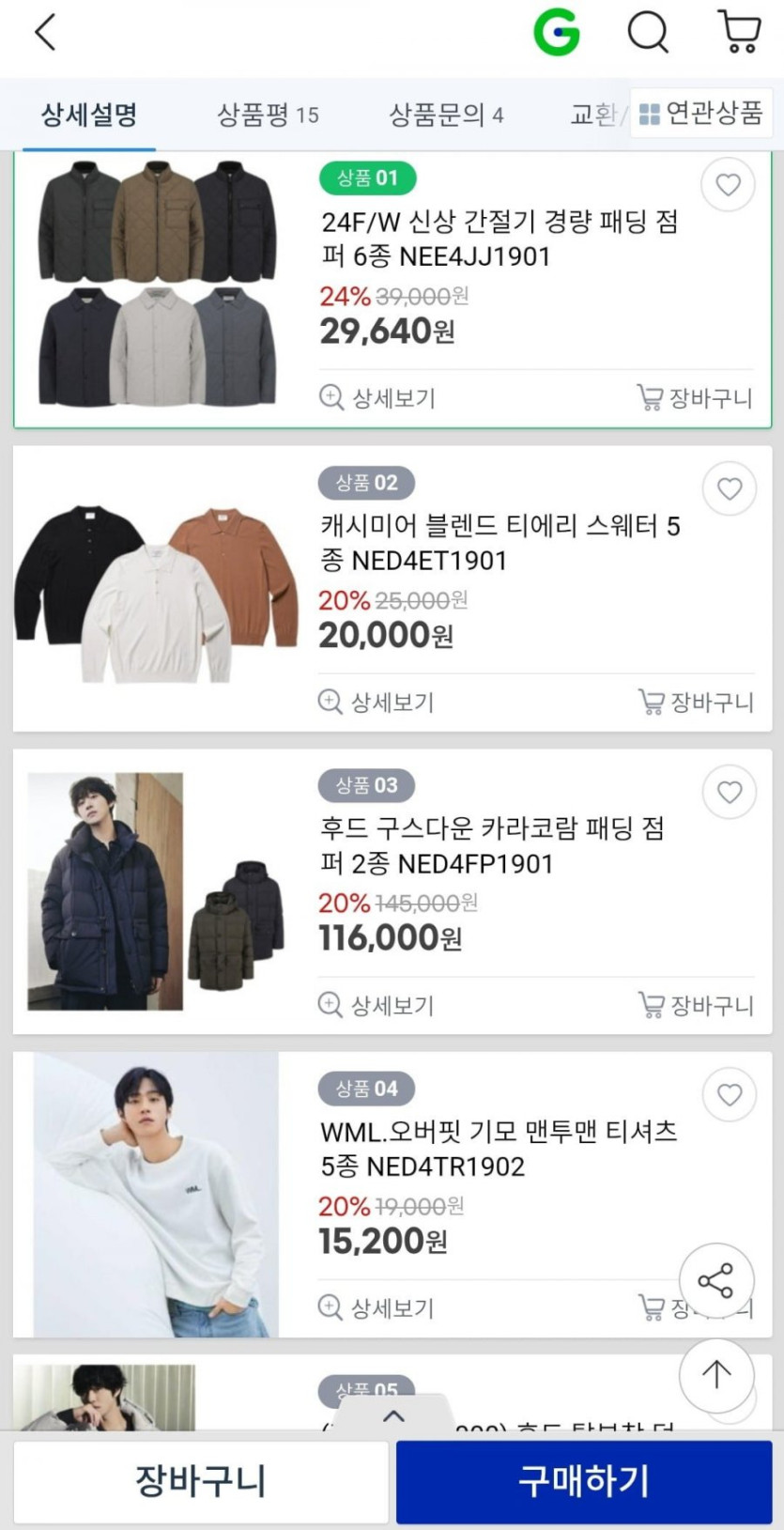Screen dimensions: 784x1530
Task: Open the Gmarket home logo
Action: coord(557,33)
